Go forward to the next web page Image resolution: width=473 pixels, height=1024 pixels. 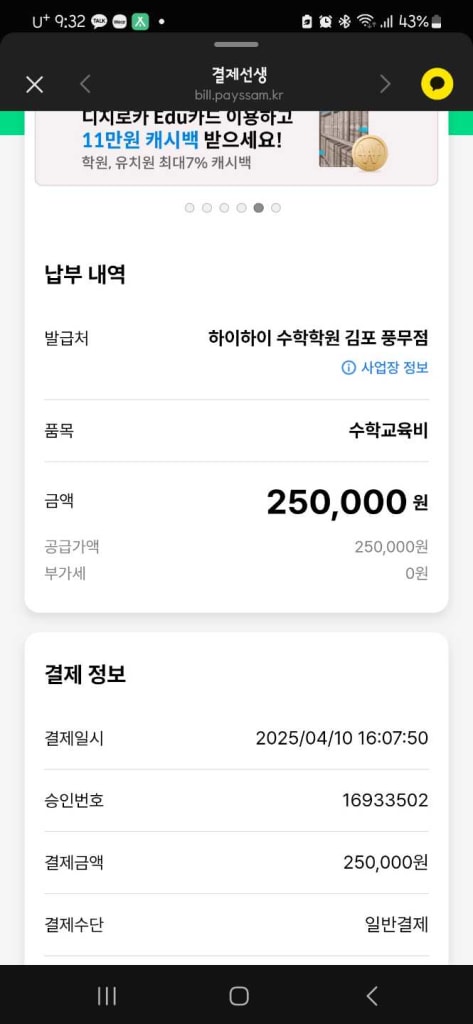pos(385,84)
